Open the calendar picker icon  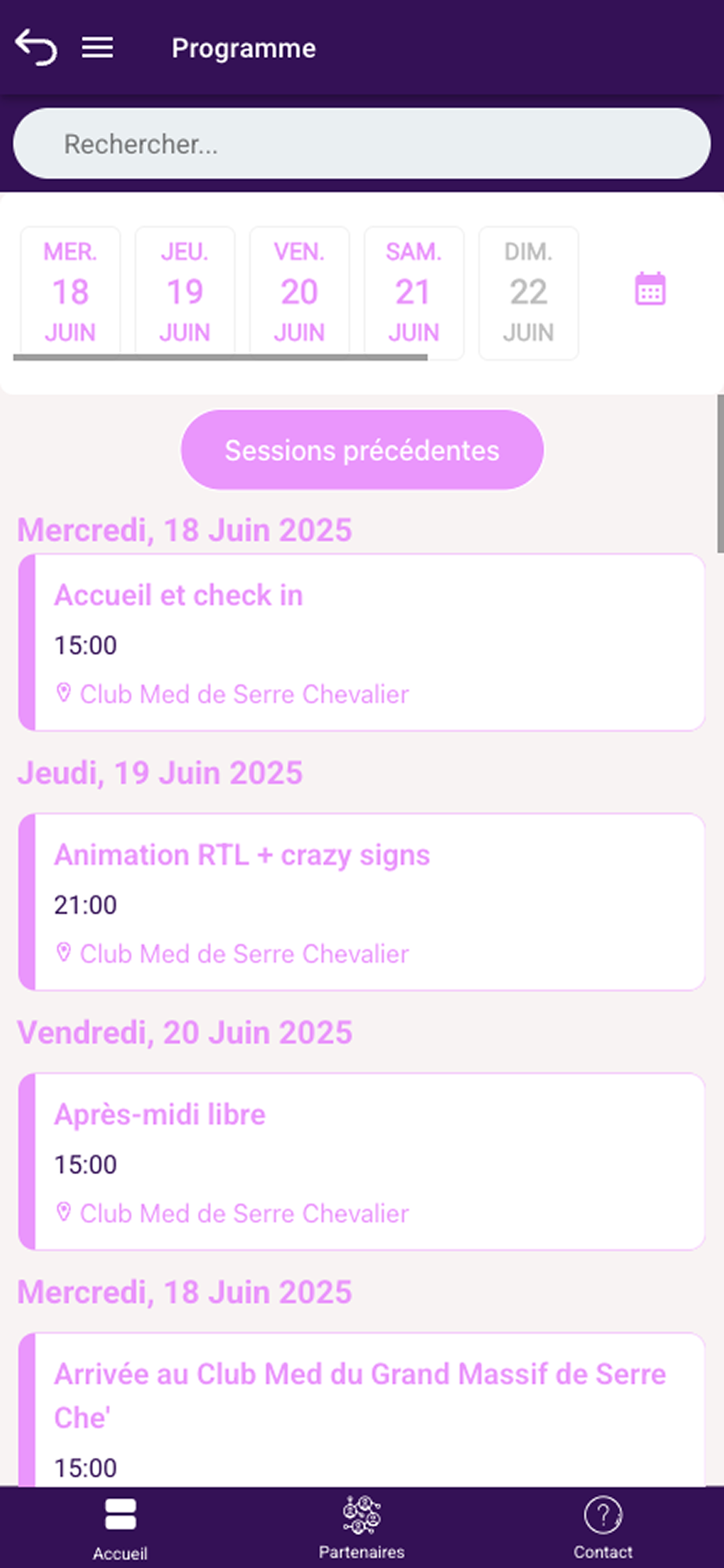click(x=651, y=289)
